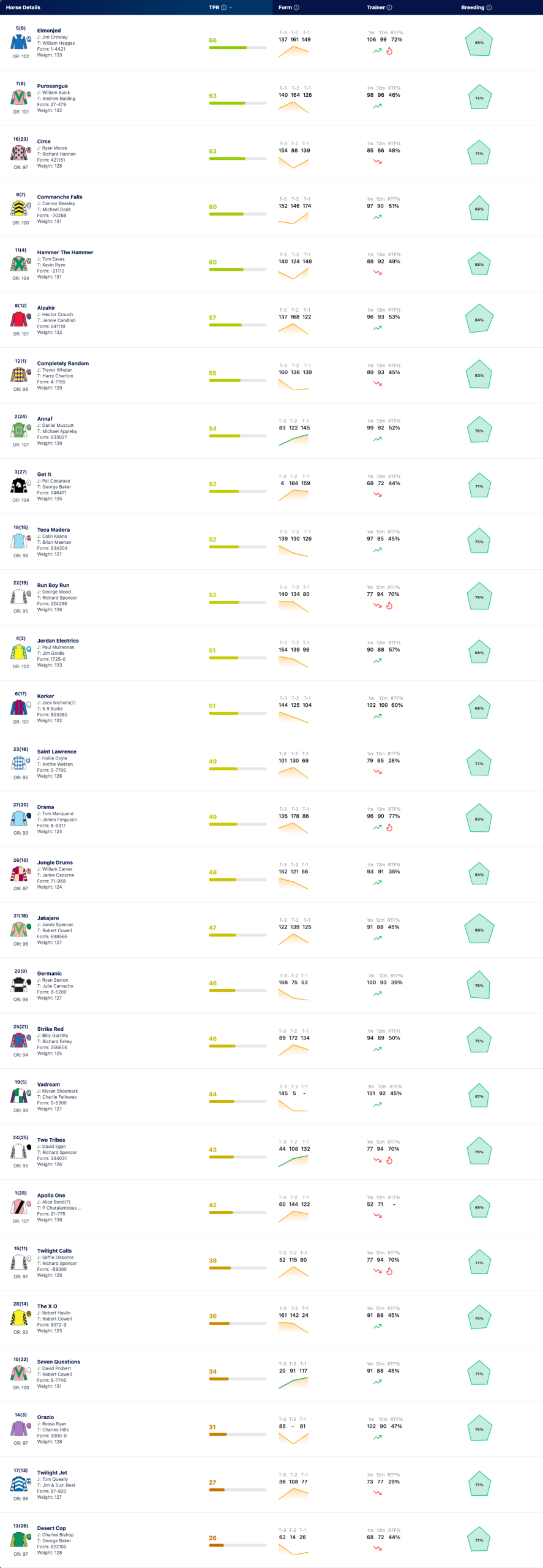View Saint Lawrence details

pyautogui.click(x=57, y=752)
